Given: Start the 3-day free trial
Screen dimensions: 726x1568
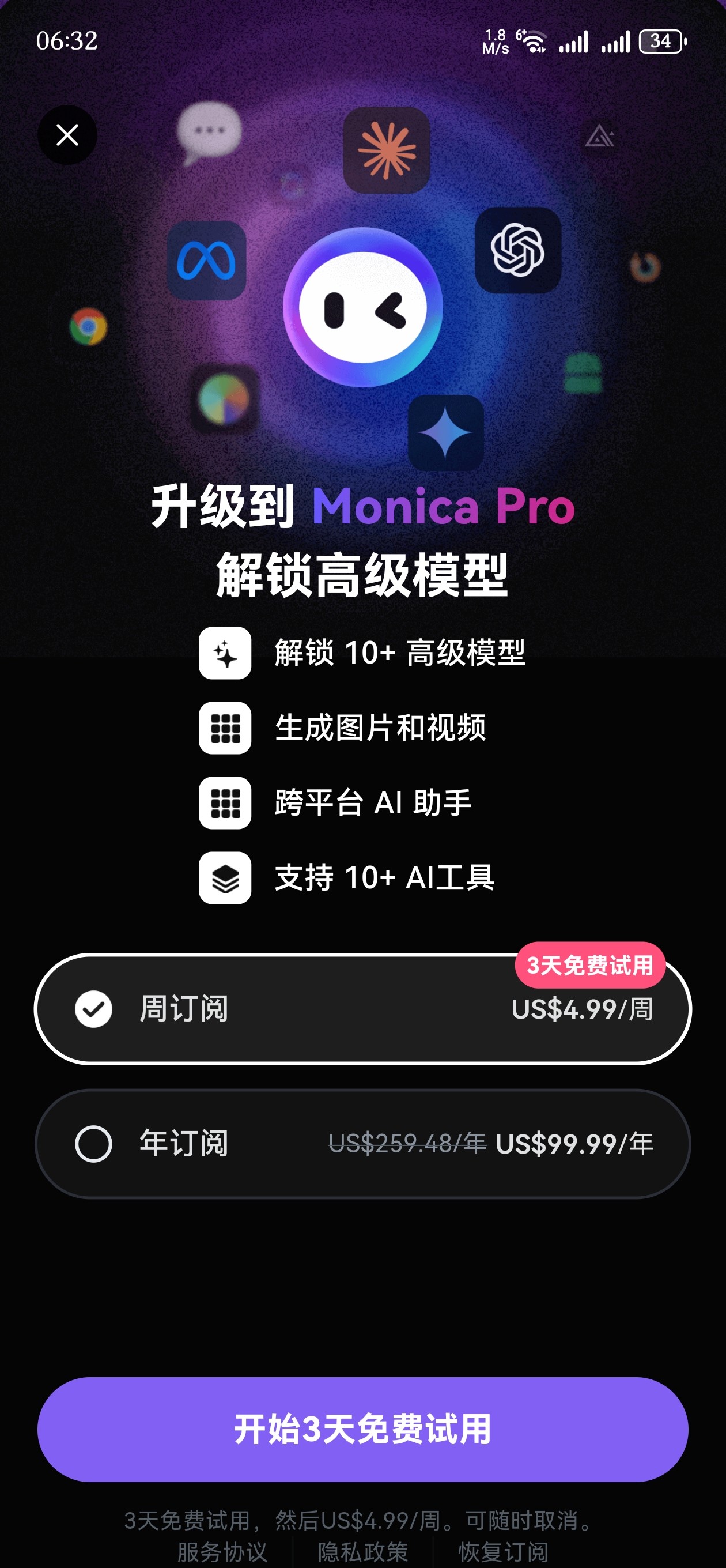Looking at the screenshot, I should tap(362, 1428).
